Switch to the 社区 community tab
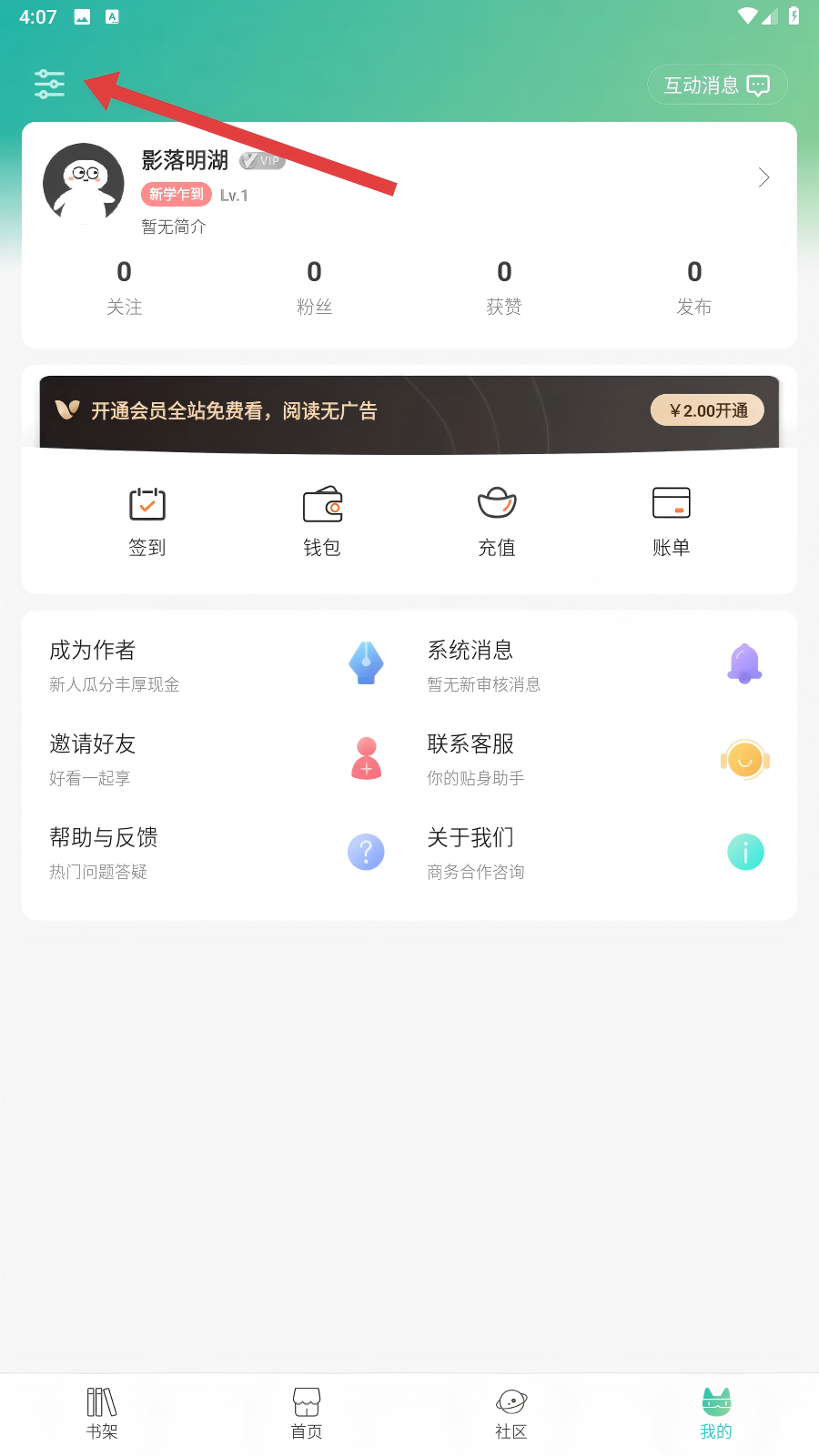This screenshot has height=1456, width=819. [511, 1413]
